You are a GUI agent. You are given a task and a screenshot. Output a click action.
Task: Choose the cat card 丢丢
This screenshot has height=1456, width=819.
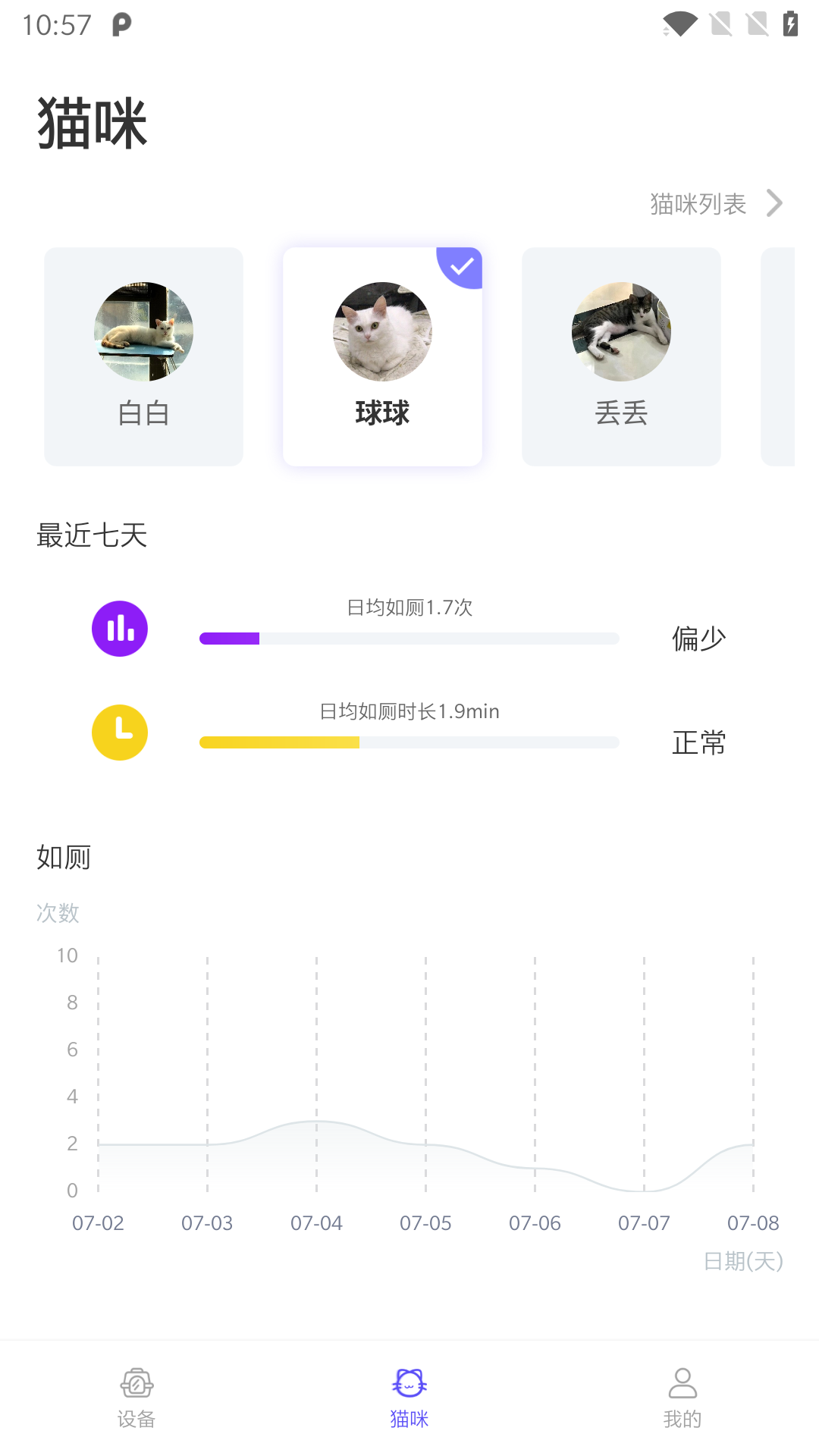pyautogui.click(x=621, y=356)
